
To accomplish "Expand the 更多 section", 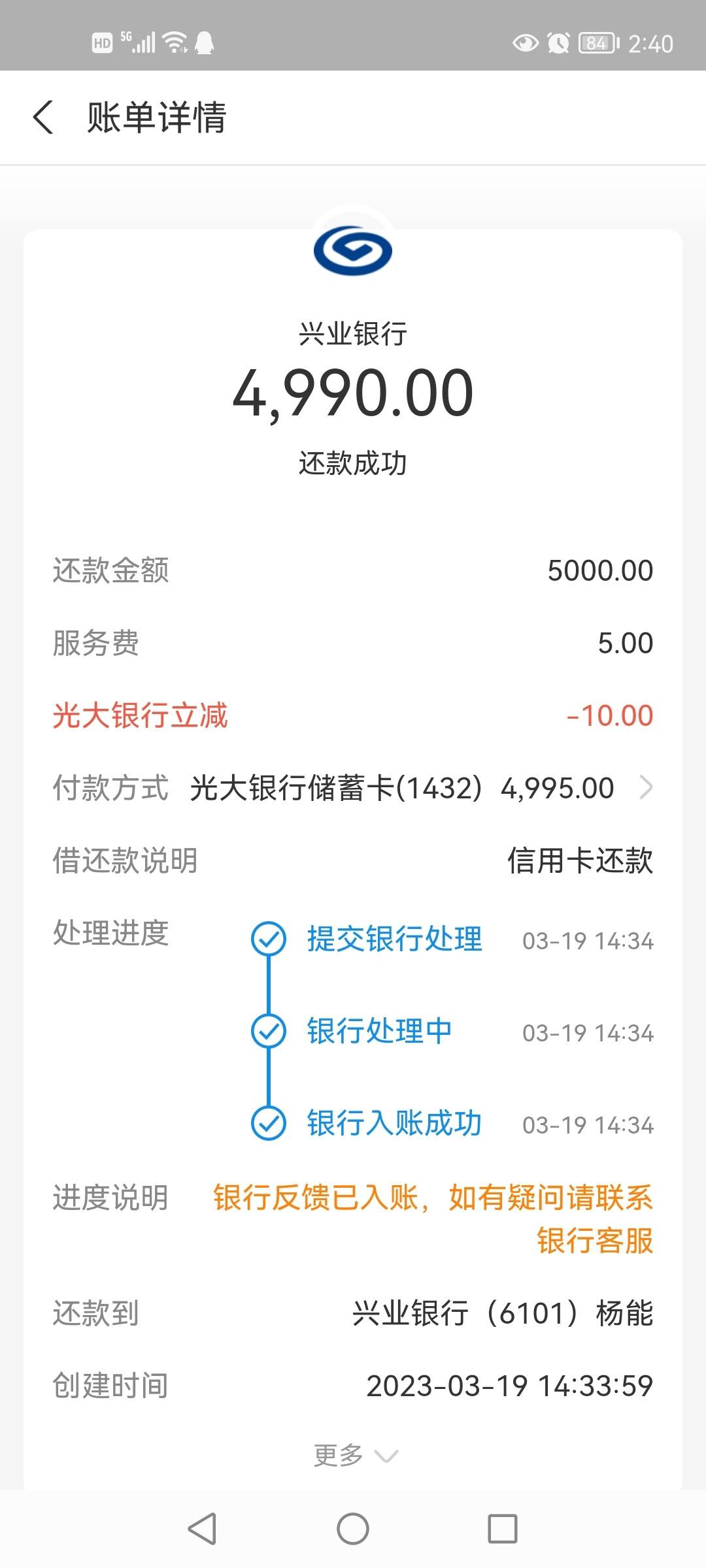I will 356,1456.
